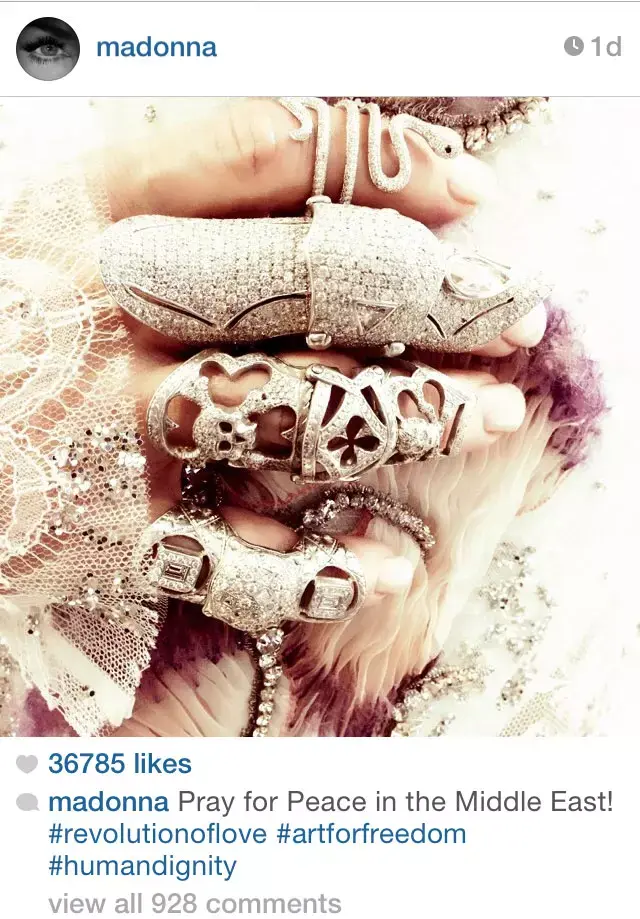Screen dimensions: 640x919
Task: Open the #humandignity hashtag
Action: coord(140,867)
